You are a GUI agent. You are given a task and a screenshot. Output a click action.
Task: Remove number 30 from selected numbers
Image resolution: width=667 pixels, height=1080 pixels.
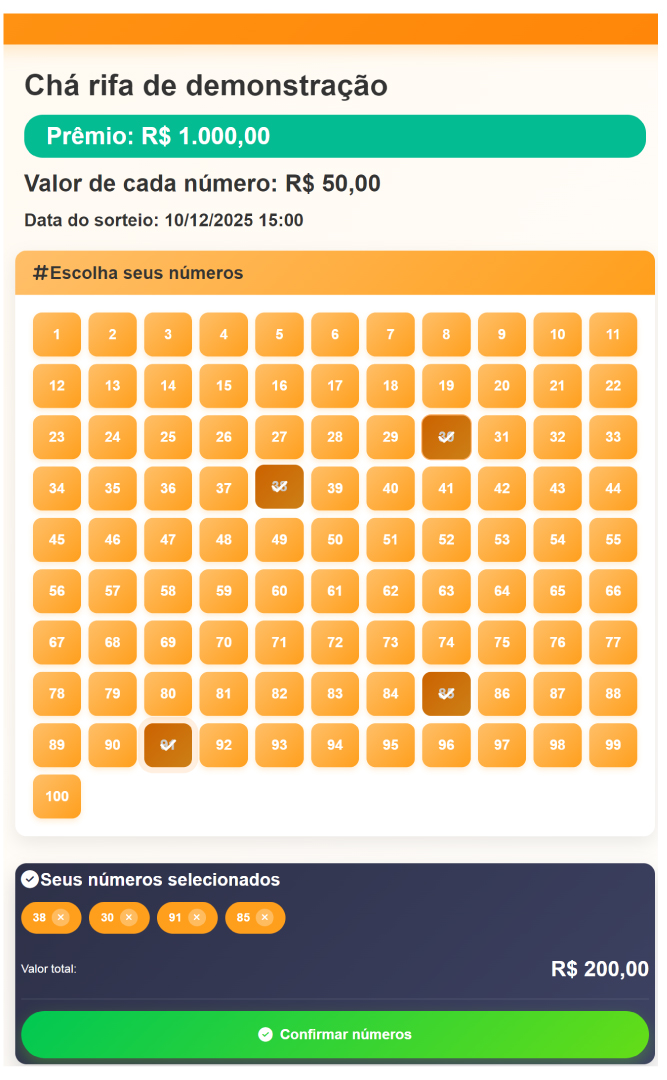(x=128, y=917)
